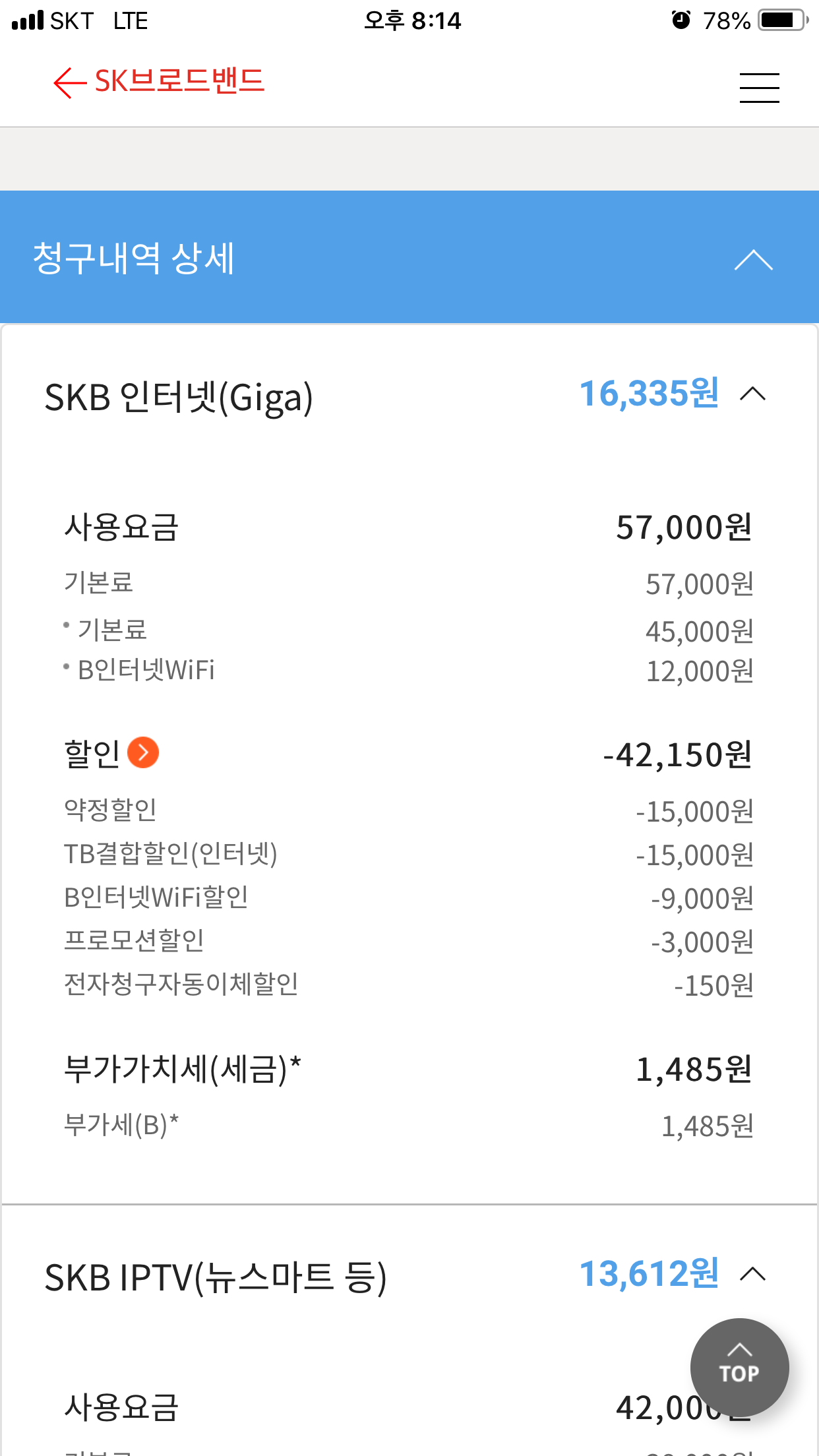Open the hamburger menu
This screenshot has height=1456, width=819.
pyautogui.click(x=759, y=88)
